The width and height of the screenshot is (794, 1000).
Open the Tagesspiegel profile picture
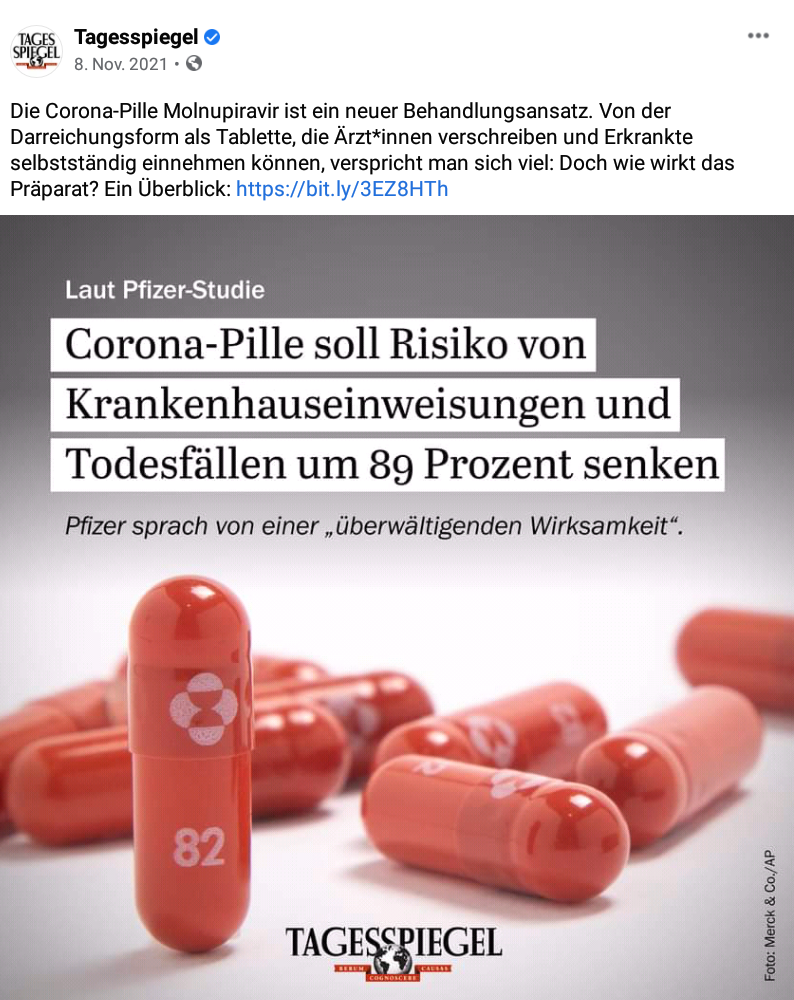(x=36, y=51)
